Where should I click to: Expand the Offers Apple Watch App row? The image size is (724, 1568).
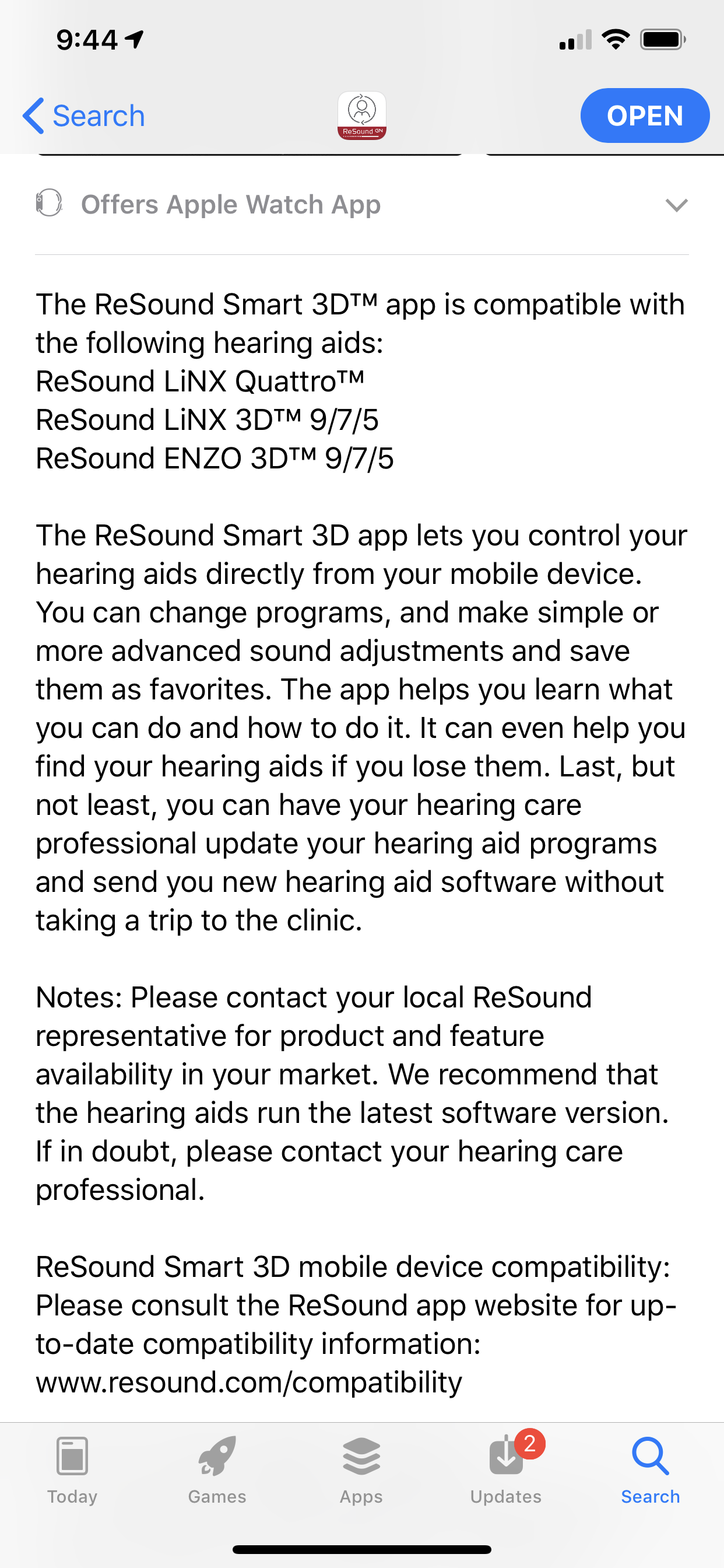click(362, 205)
